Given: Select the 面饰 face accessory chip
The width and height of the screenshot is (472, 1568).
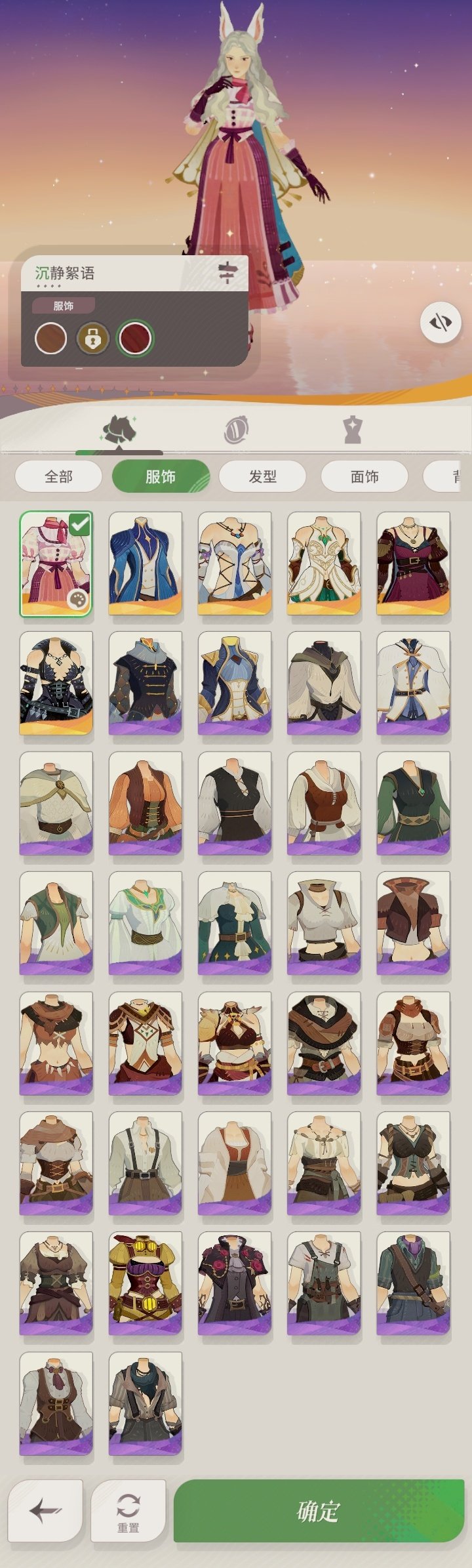Looking at the screenshot, I should coord(364,476).
